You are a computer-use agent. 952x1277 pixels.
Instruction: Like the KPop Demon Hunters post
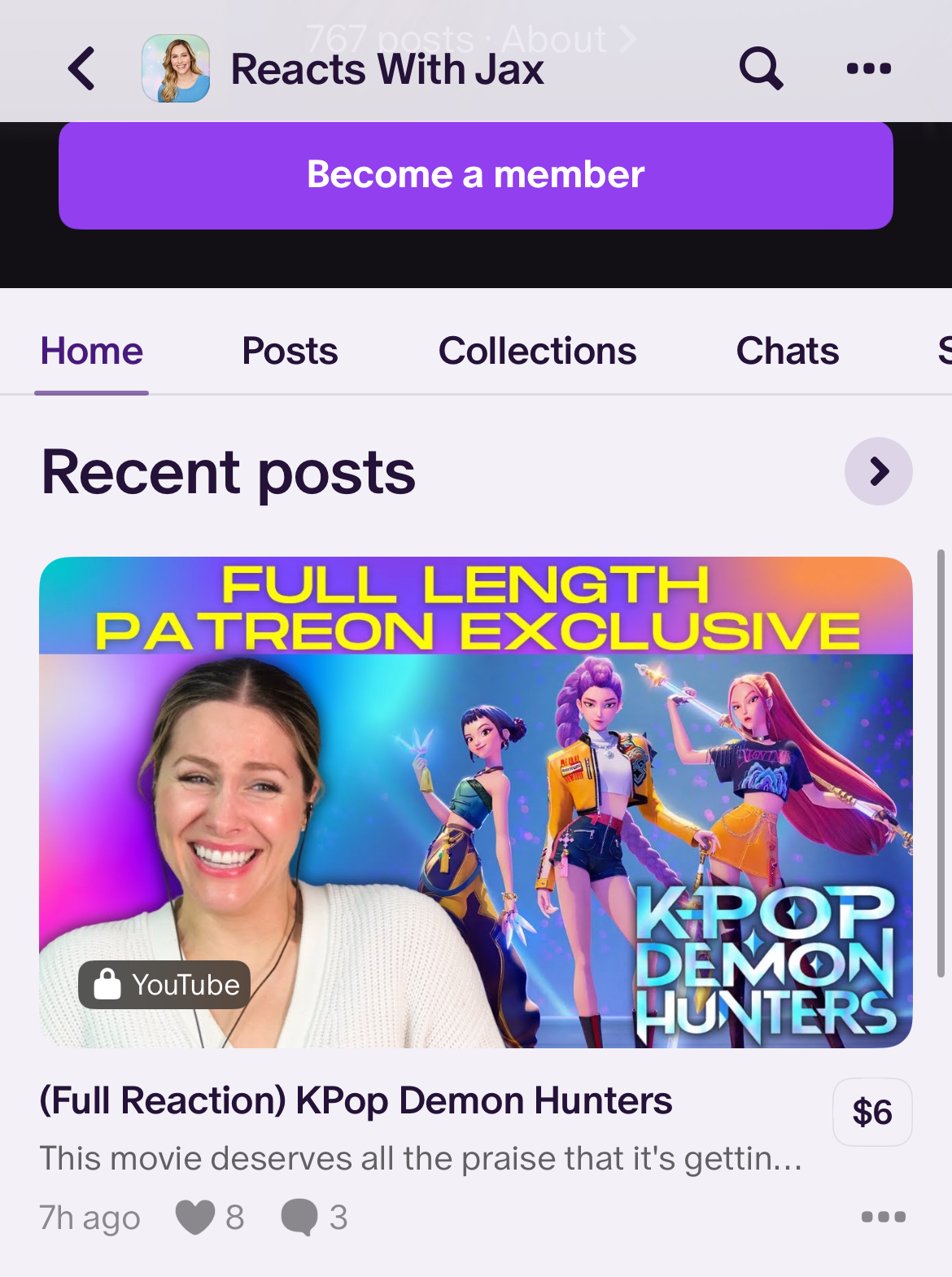pyautogui.click(x=195, y=1218)
